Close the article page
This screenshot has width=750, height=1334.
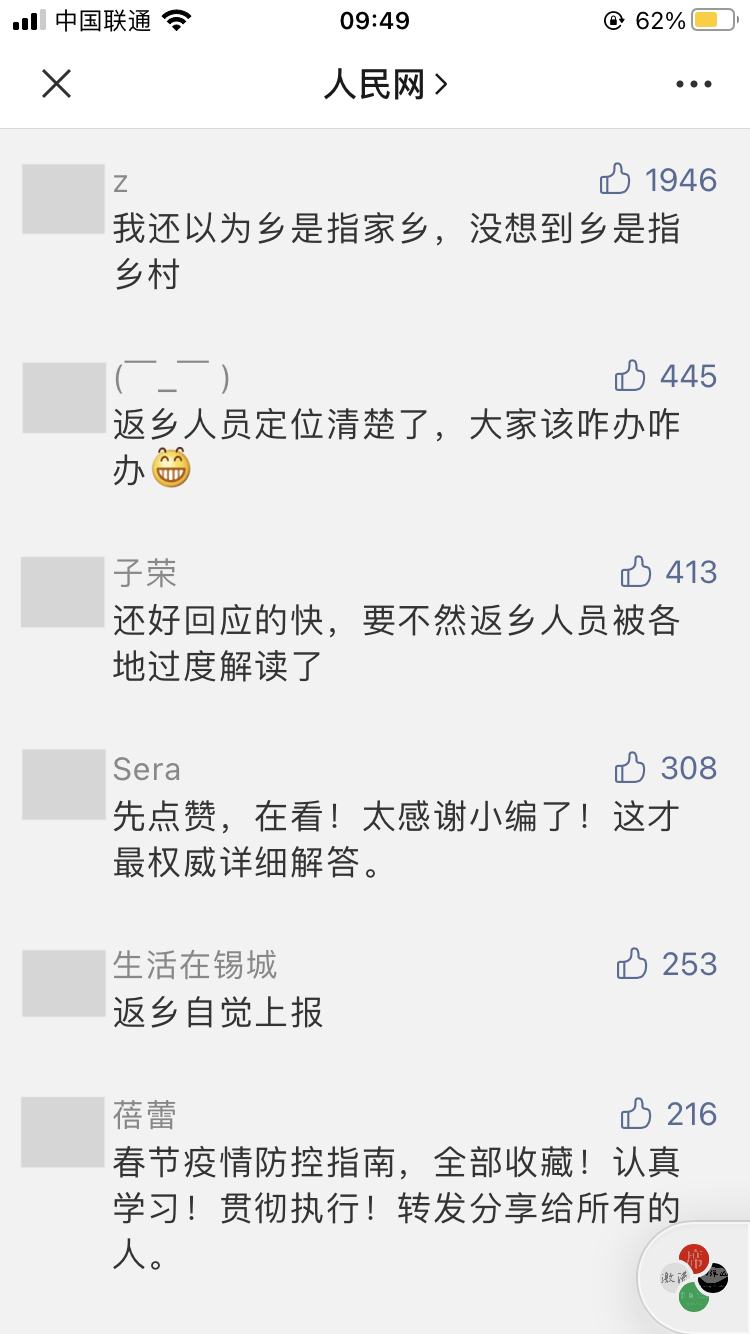point(57,84)
